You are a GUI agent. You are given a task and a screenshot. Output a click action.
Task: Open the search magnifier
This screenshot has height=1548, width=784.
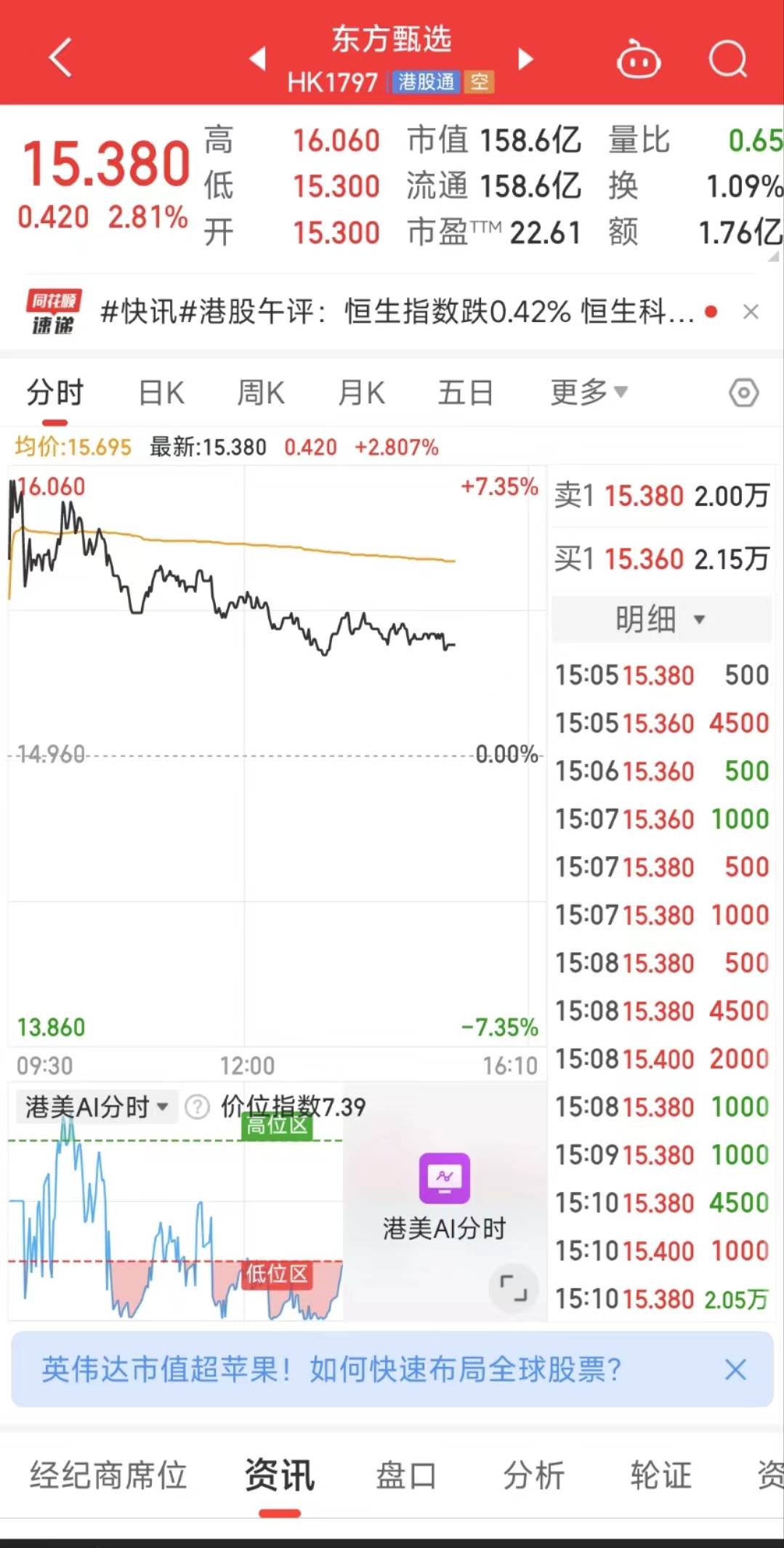tap(727, 59)
